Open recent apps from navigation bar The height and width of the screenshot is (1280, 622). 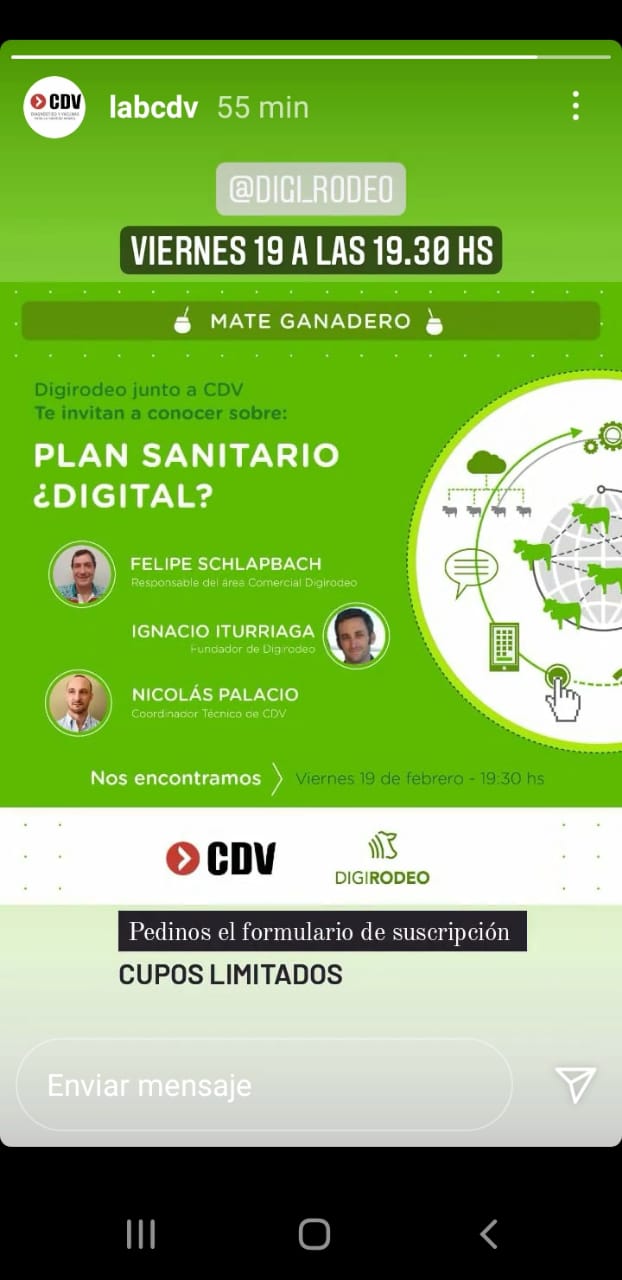point(140,1234)
